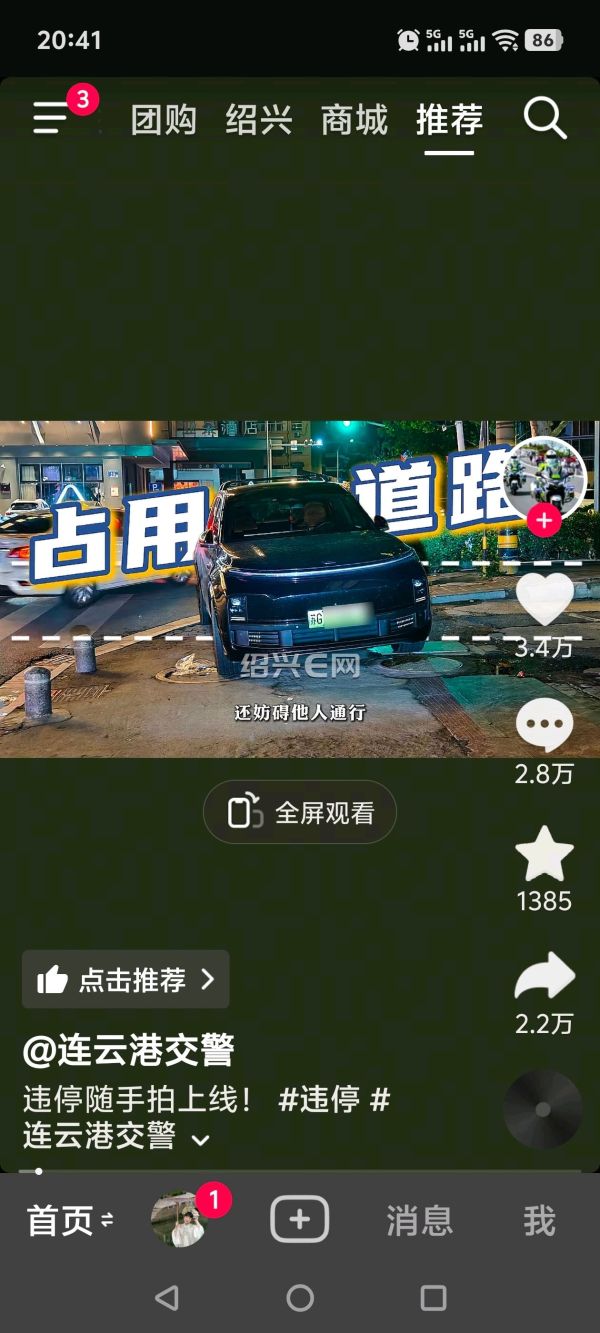Like this video with the heart
Image resolution: width=600 pixels, height=1333 pixels.
point(544,600)
